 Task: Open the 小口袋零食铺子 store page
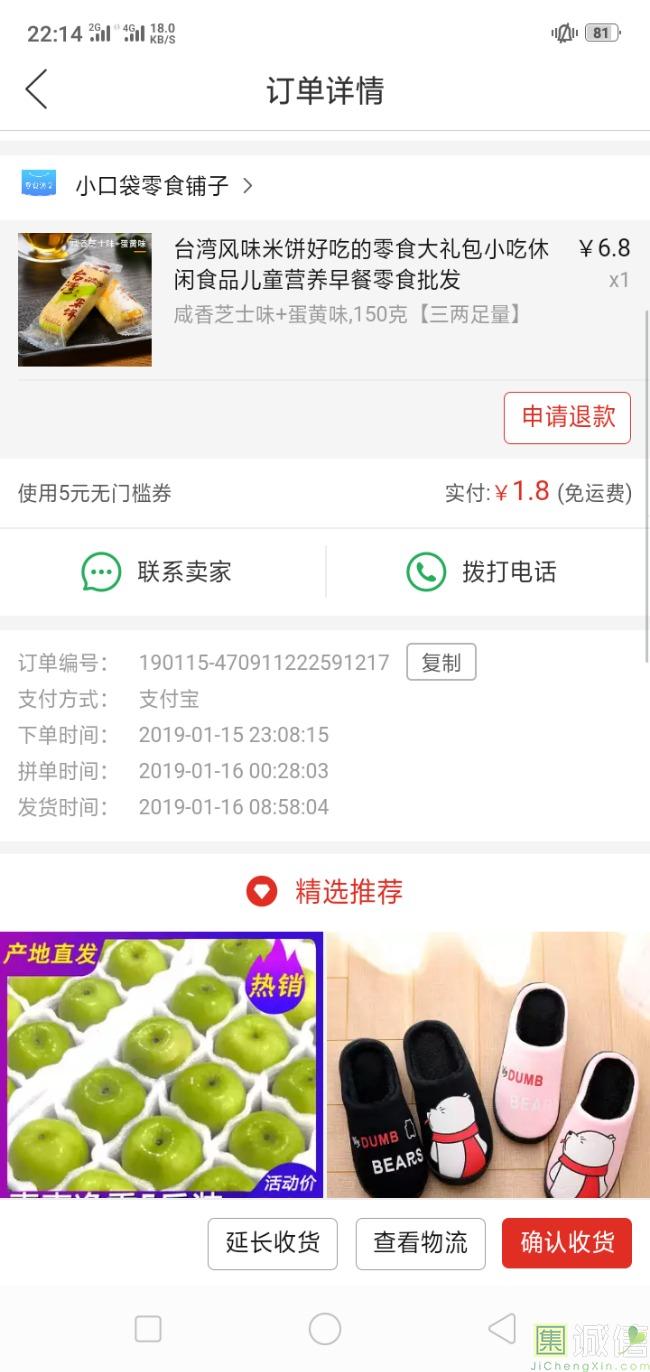click(x=152, y=185)
